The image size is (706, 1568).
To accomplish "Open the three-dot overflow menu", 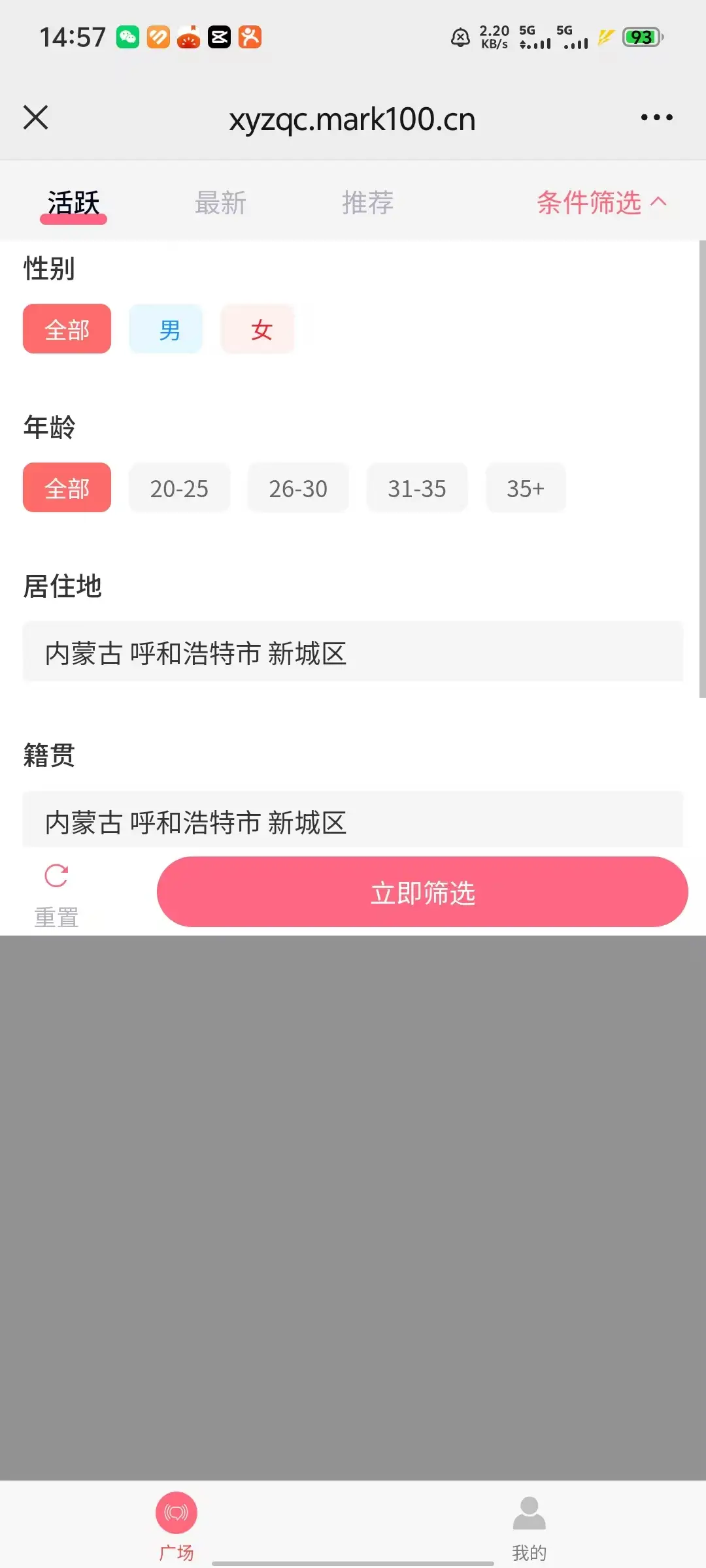I will [656, 118].
